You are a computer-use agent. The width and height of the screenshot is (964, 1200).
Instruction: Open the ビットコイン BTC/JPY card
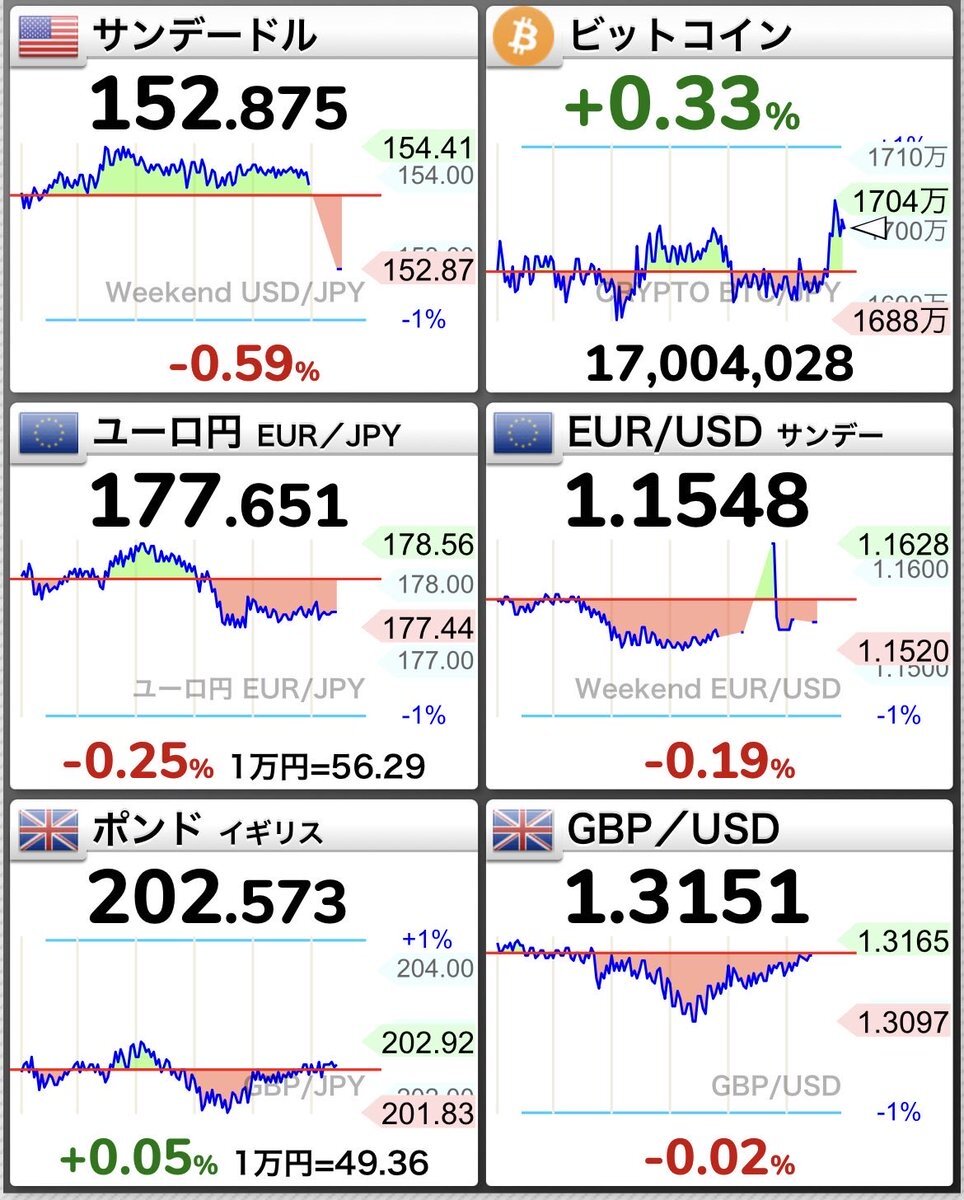click(x=718, y=200)
